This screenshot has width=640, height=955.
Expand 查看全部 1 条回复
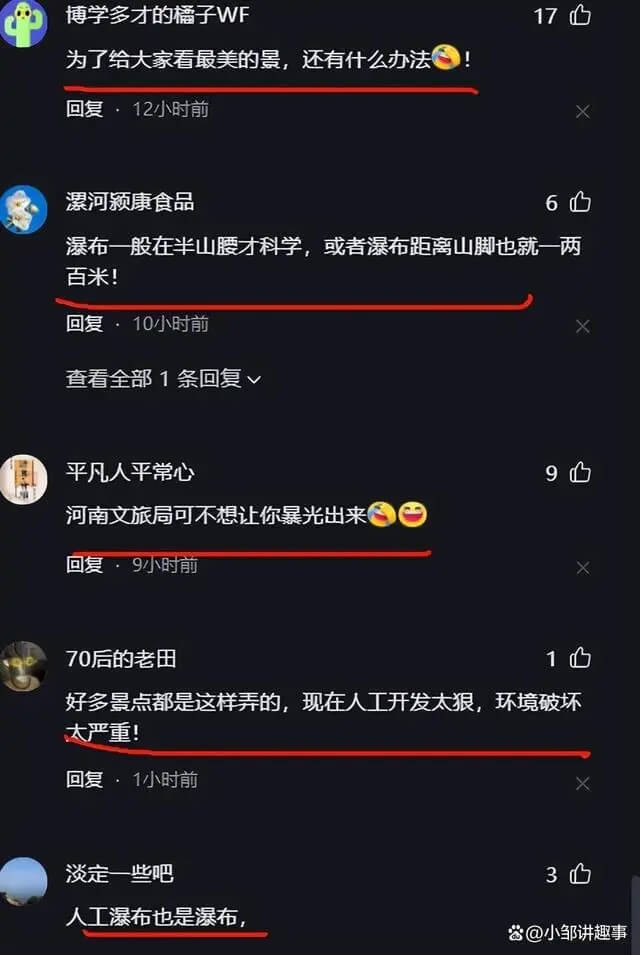[x=163, y=379]
